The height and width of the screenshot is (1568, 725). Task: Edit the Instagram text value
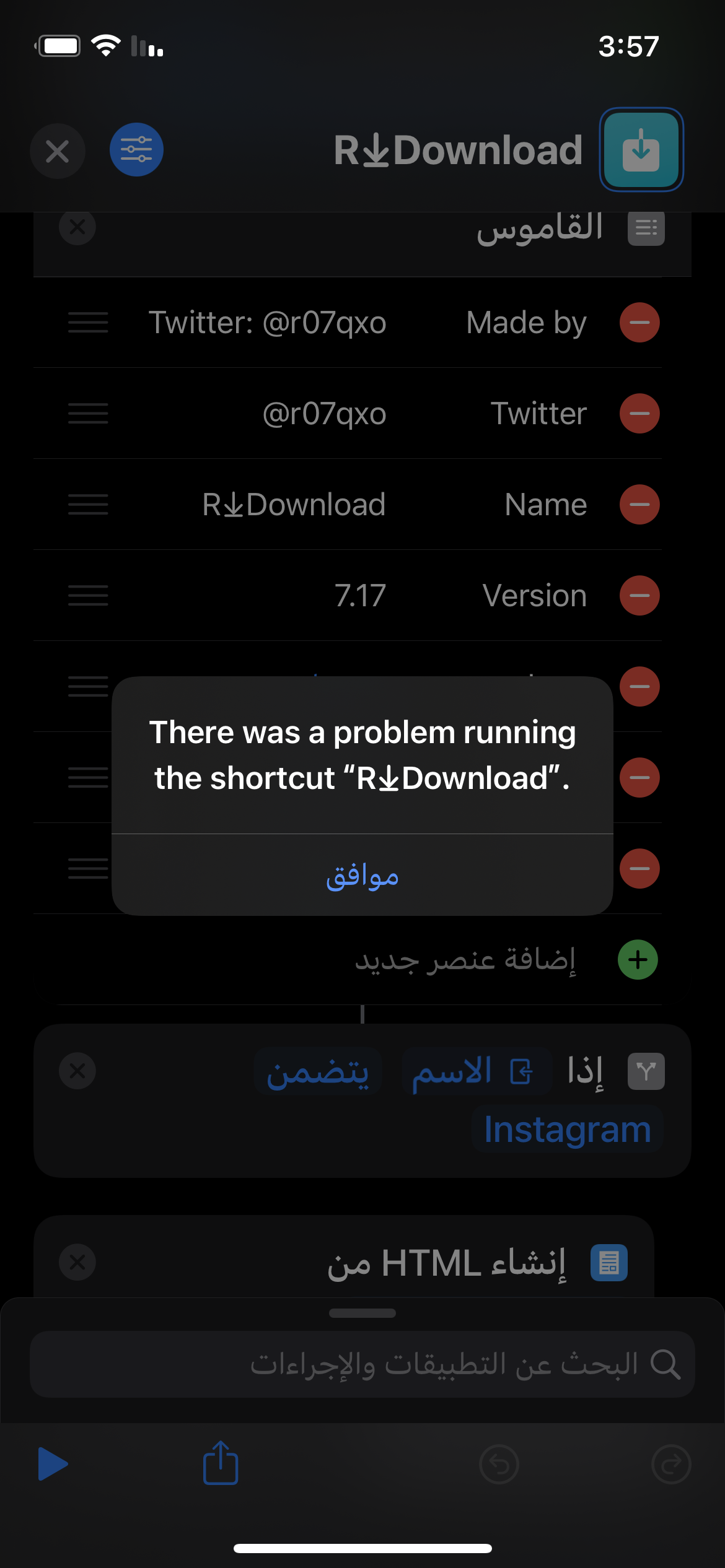coord(568,1129)
